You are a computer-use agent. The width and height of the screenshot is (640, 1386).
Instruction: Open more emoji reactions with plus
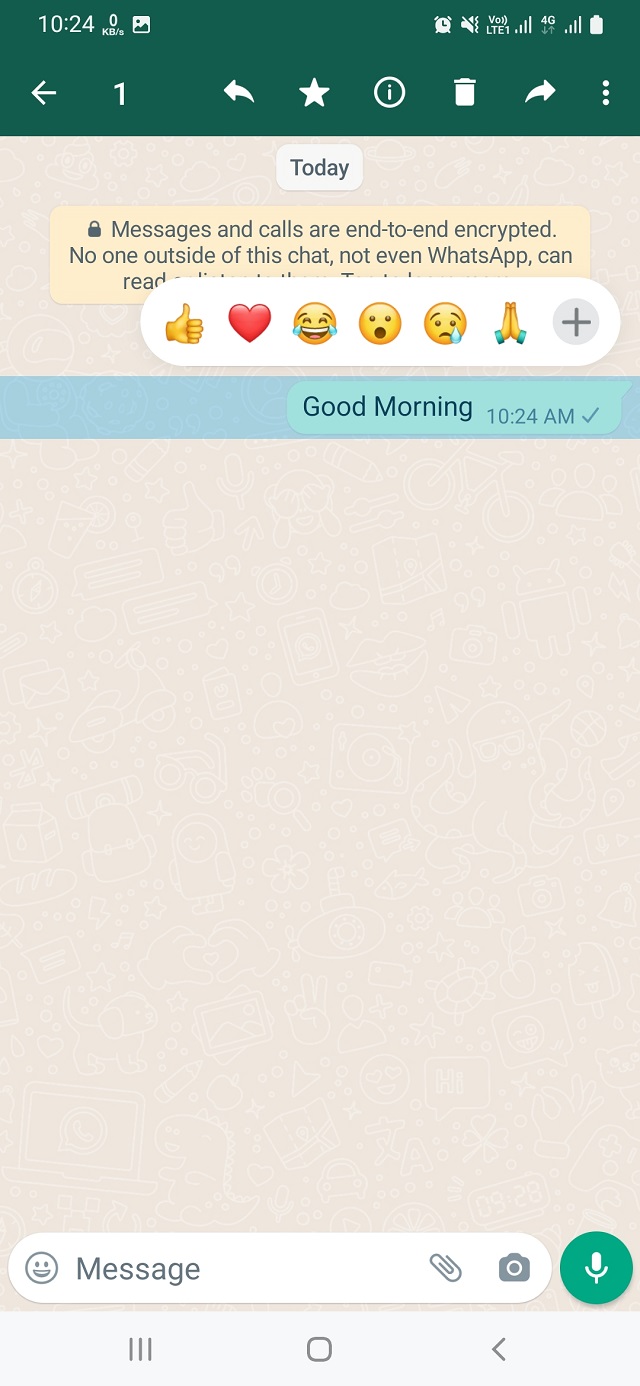[x=576, y=323]
